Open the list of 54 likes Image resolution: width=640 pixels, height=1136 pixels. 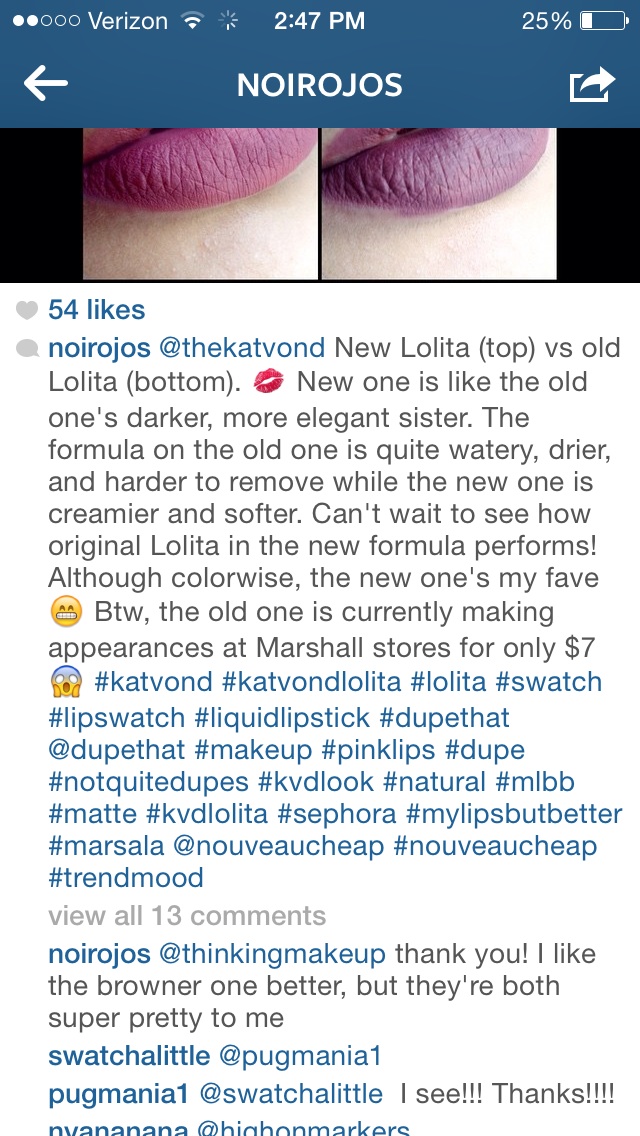[x=96, y=310]
